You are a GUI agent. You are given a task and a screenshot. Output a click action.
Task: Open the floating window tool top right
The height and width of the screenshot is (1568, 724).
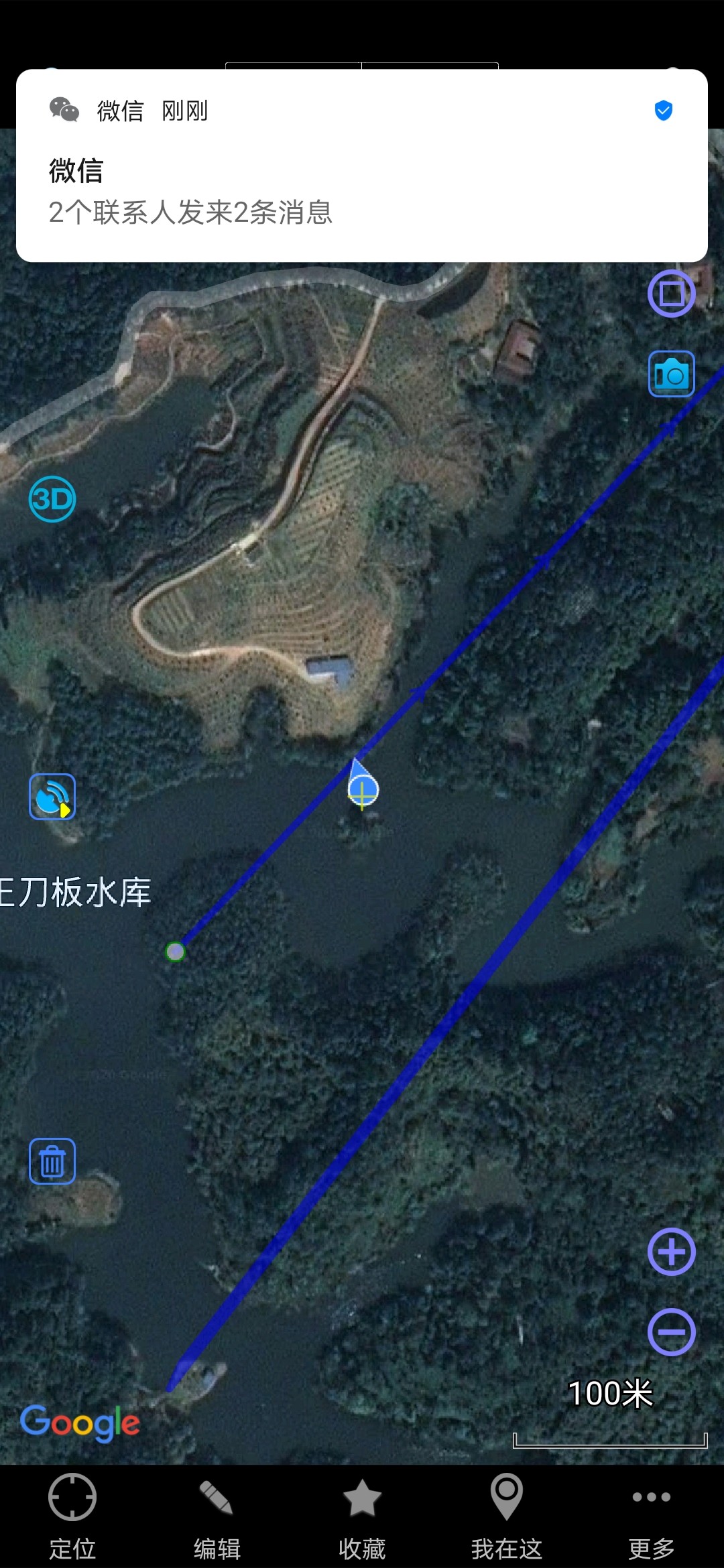(670, 293)
